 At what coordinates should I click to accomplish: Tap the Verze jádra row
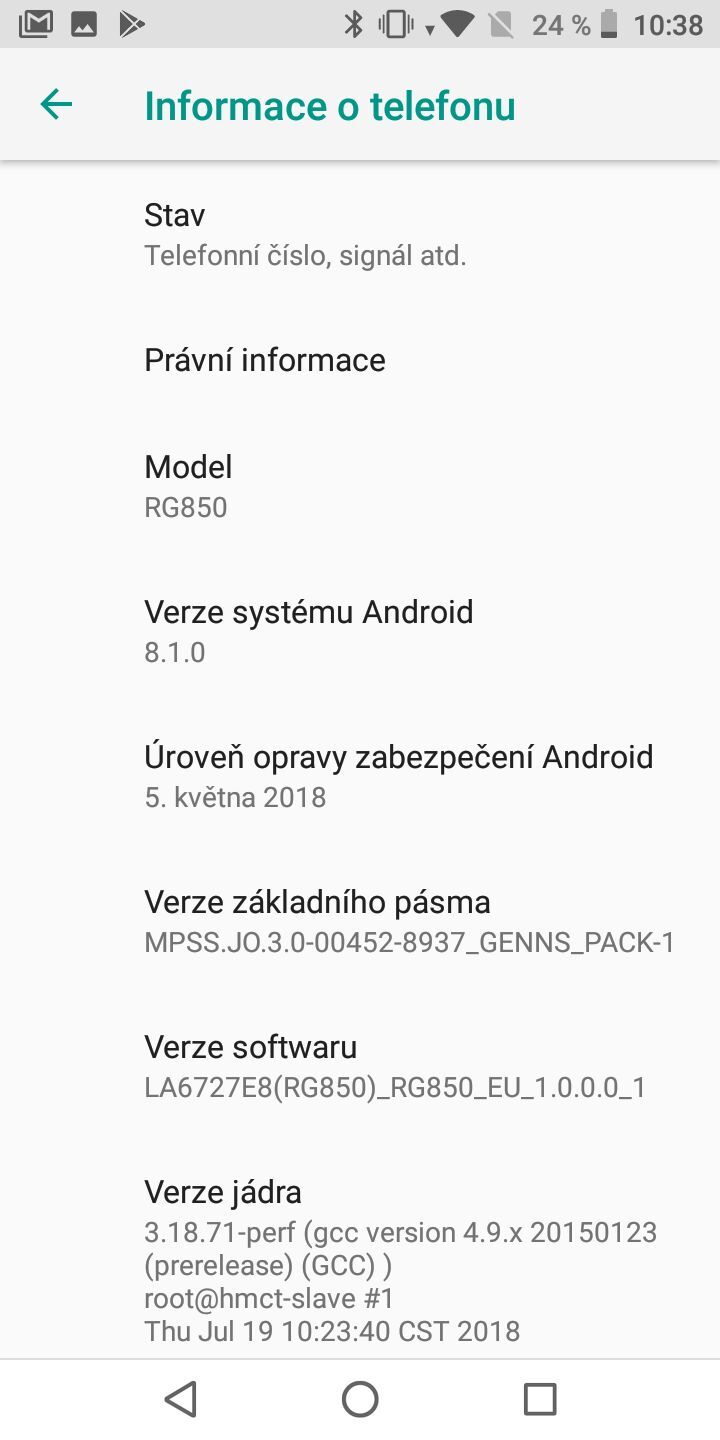tap(360, 1260)
